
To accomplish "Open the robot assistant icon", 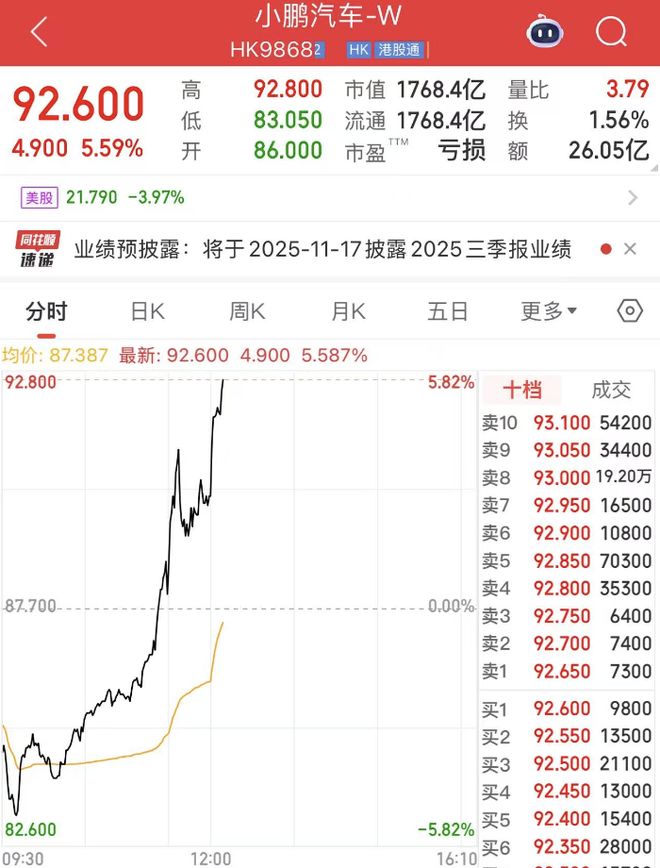I will tap(545, 32).
